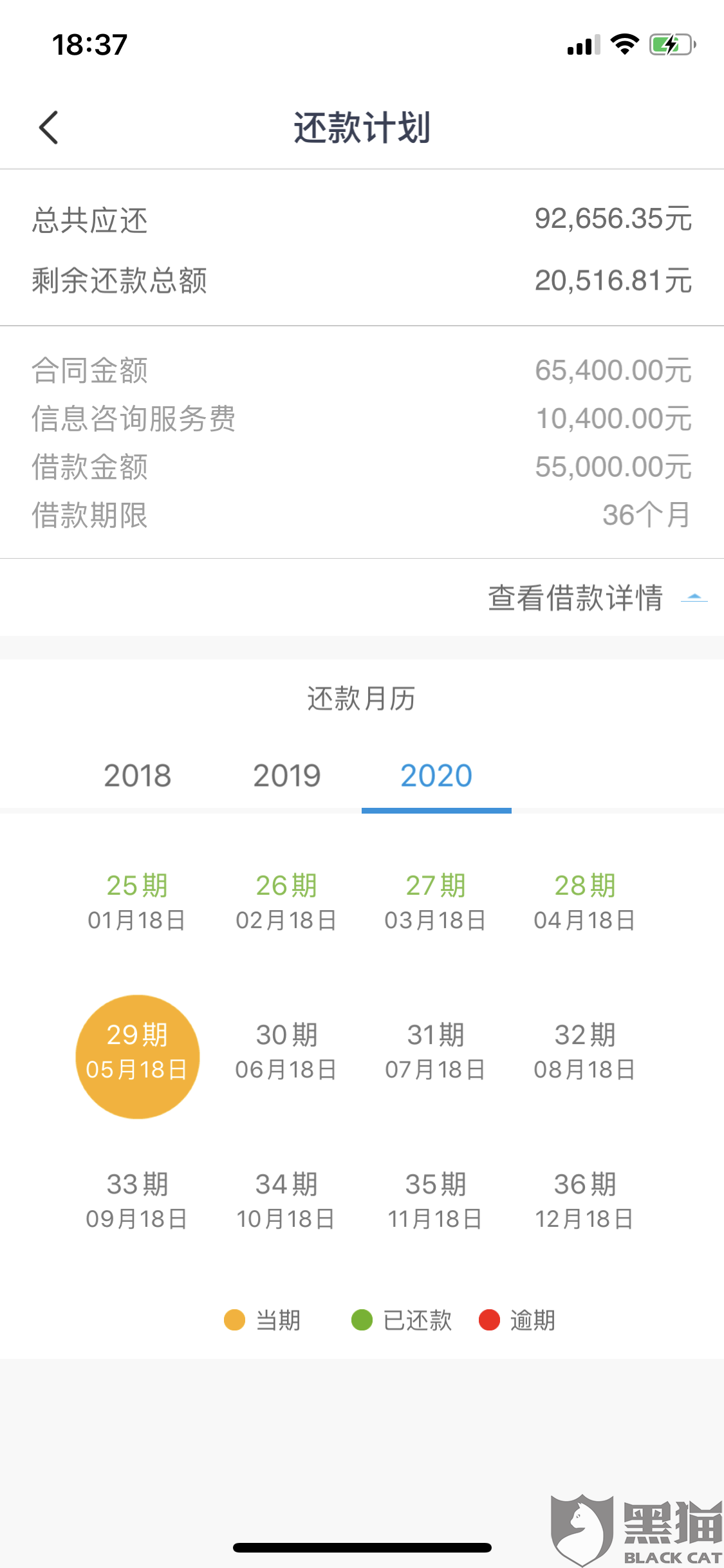Select the 2020 repayment tab
Image resolution: width=724 pixels, height=1568 pixels.
click(436, 776)
